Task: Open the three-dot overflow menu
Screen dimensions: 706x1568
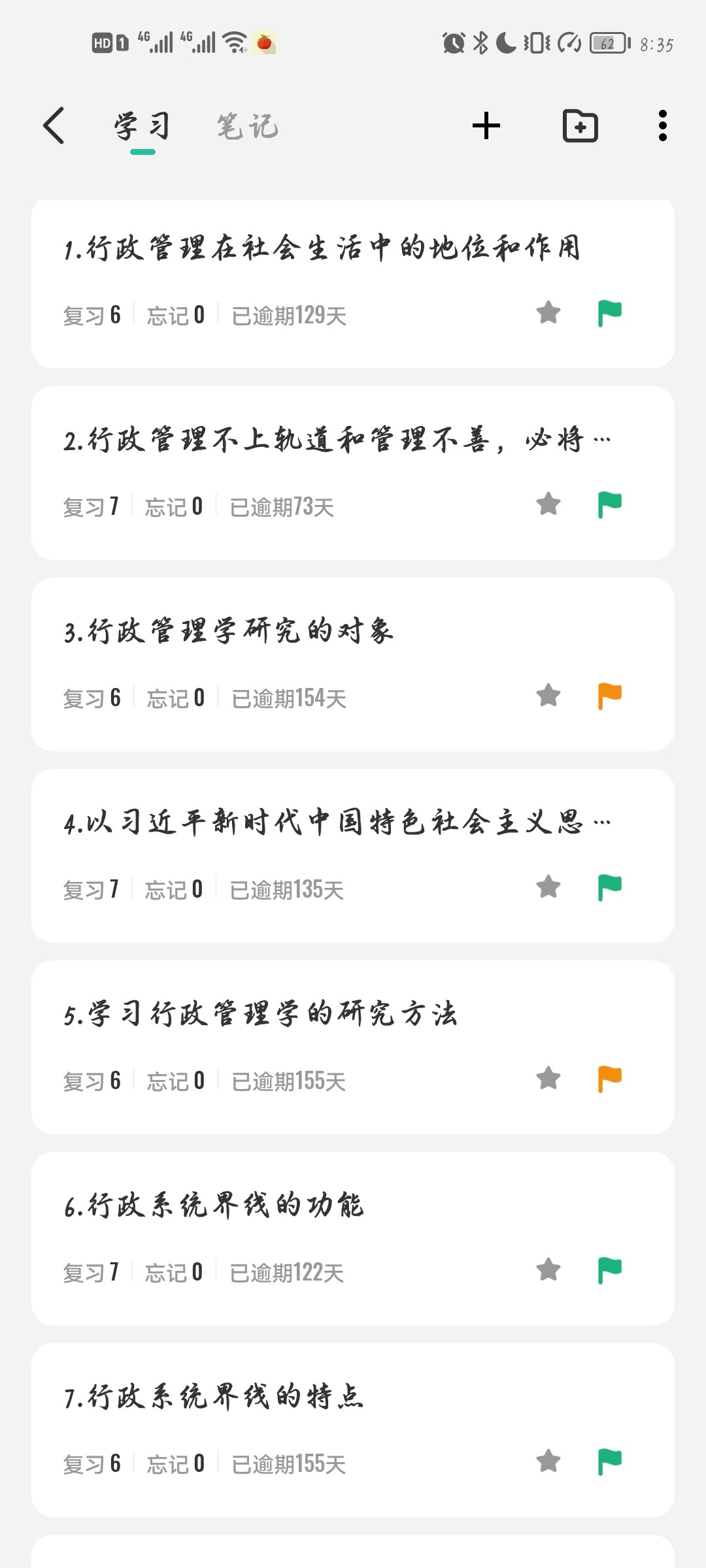Action: pyautogui.click(x=663, y=125)
